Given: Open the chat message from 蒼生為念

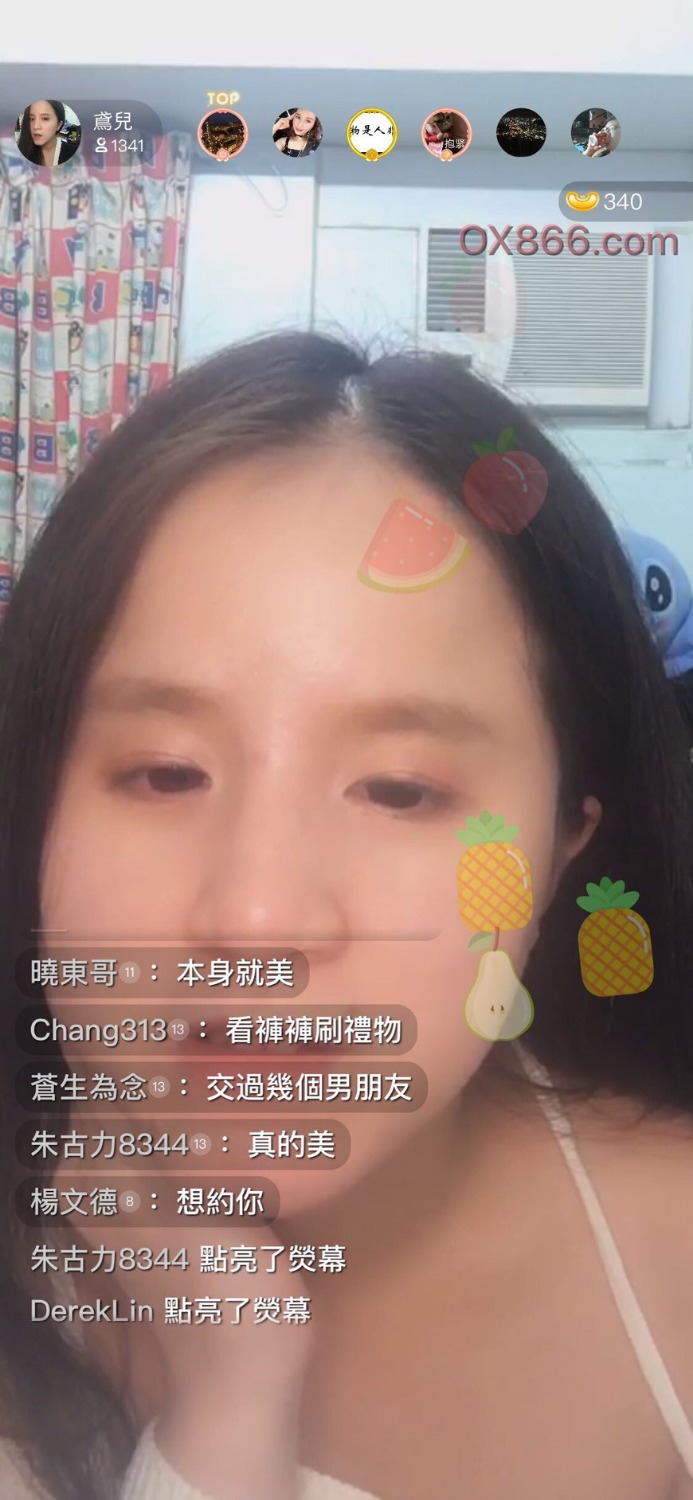Looking at the screenshot, I should click(221, 1088).
